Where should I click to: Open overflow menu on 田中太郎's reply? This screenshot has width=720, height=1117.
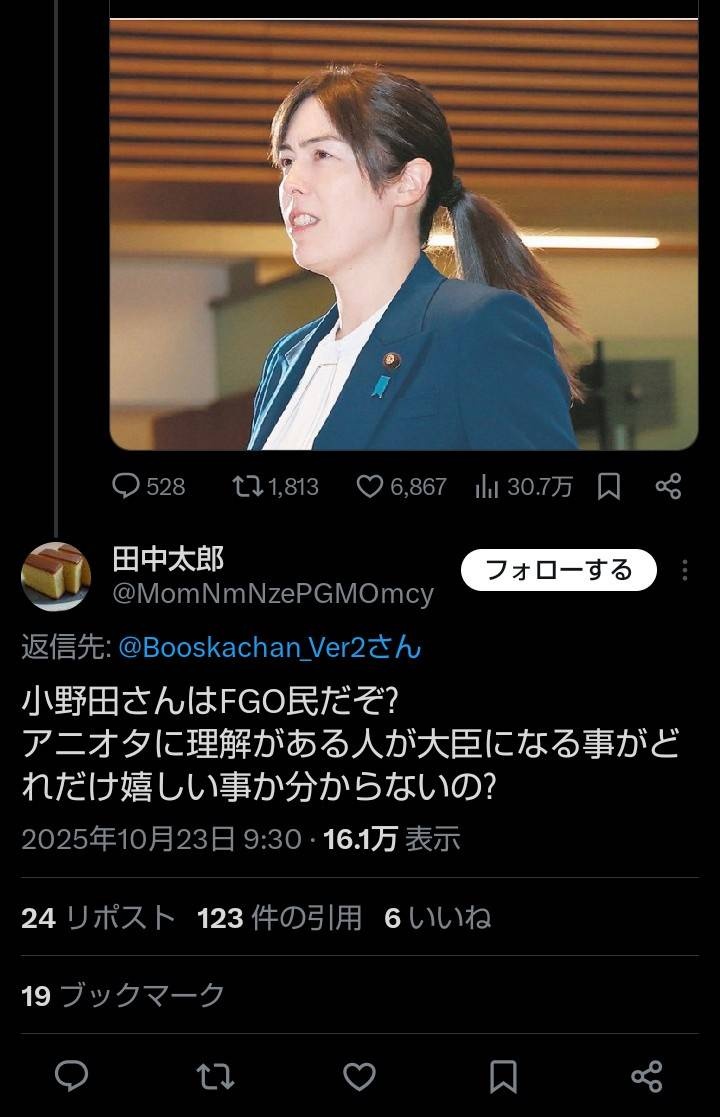685,570
